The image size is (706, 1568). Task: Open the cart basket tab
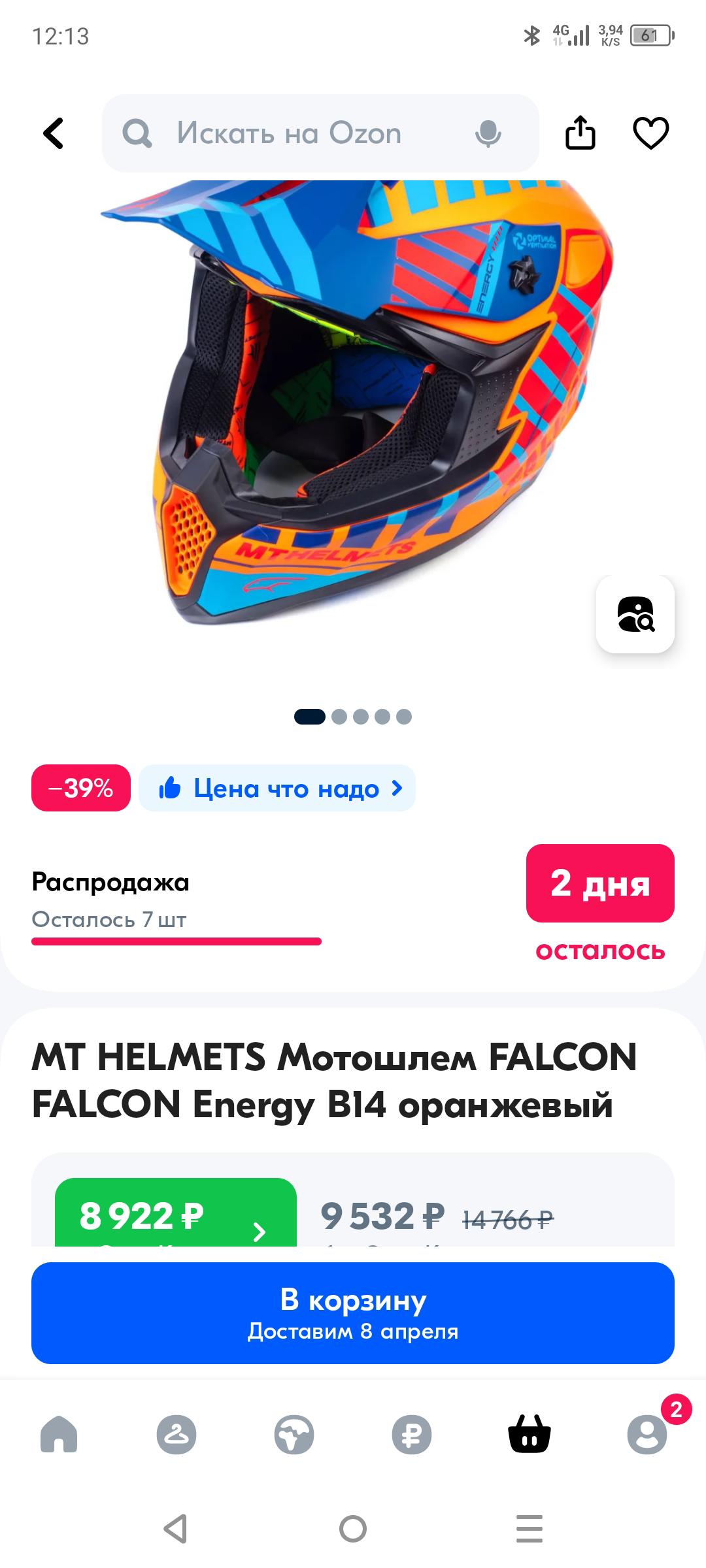coord(529,1435)
